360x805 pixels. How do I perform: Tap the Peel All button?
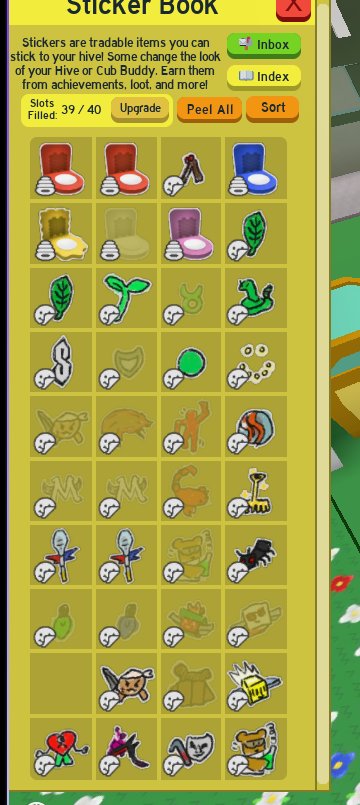[210, 109]
